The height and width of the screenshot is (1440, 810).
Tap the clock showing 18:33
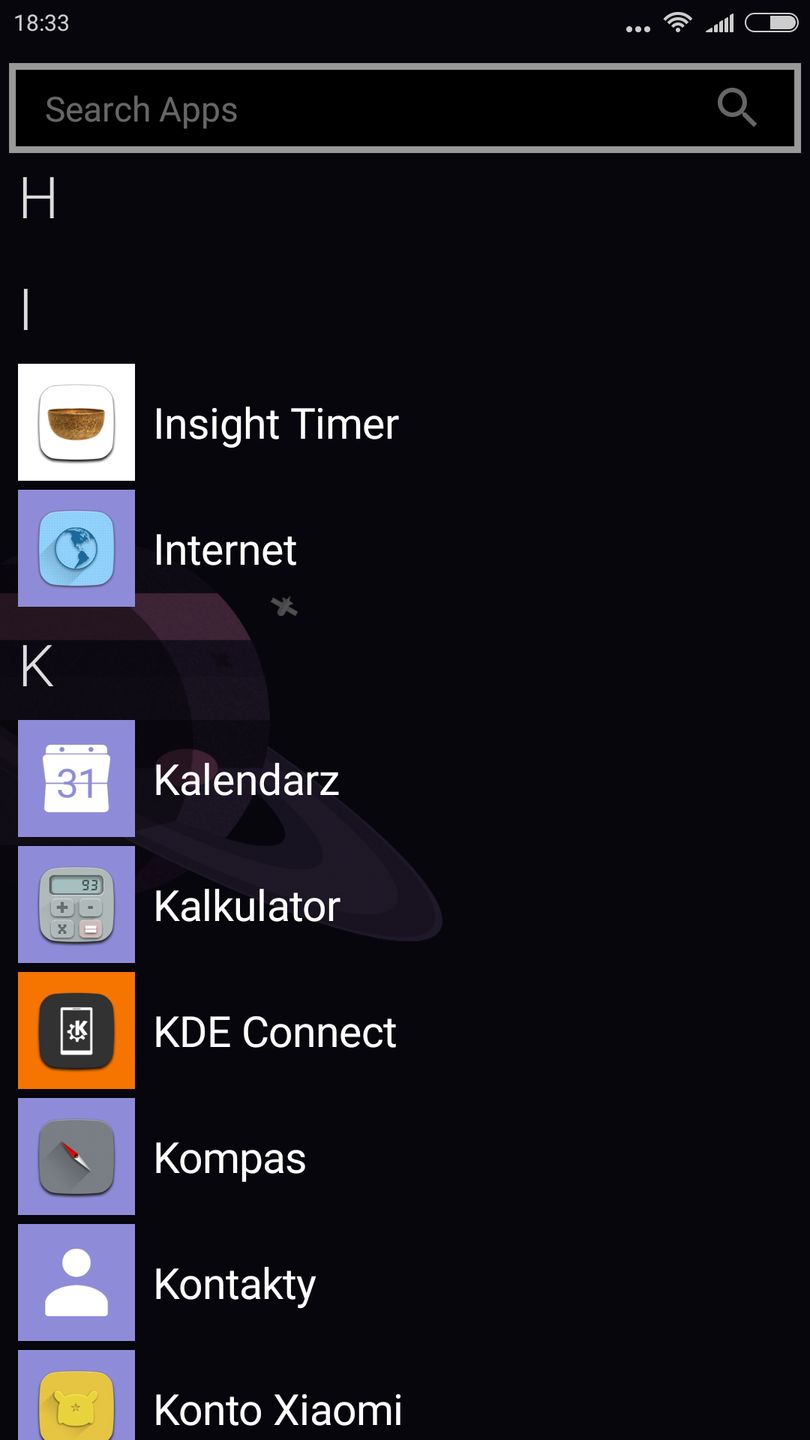pos(46,21)
